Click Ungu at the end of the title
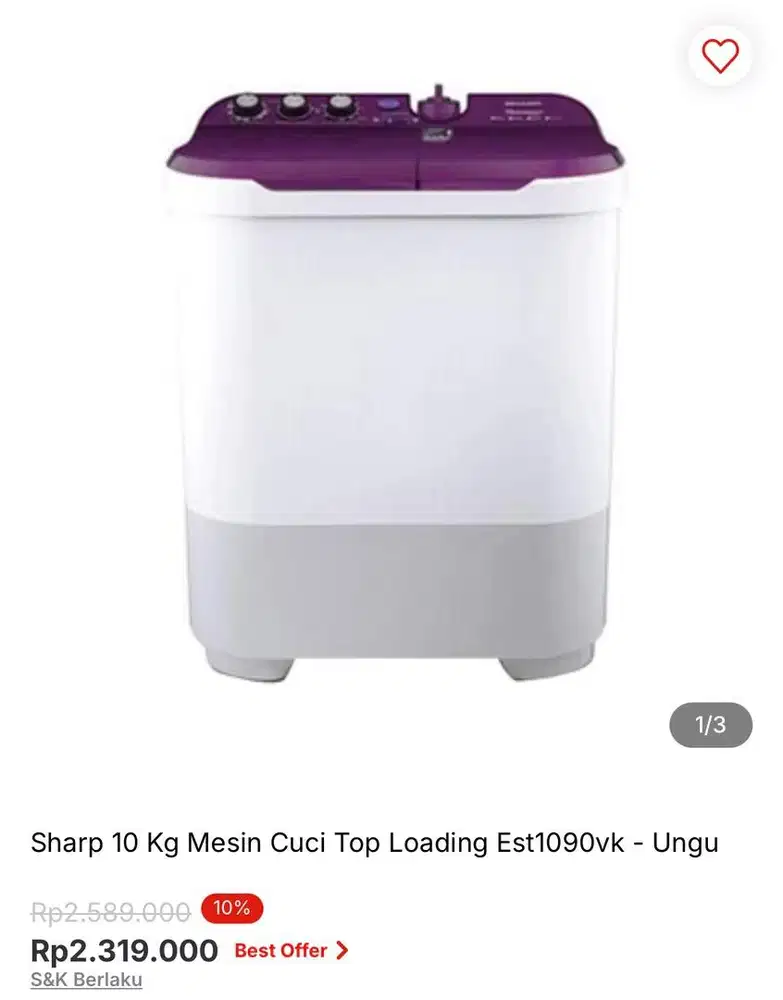Image resolution: width=783 pixels, height=1000 pixels. point(686,843)
